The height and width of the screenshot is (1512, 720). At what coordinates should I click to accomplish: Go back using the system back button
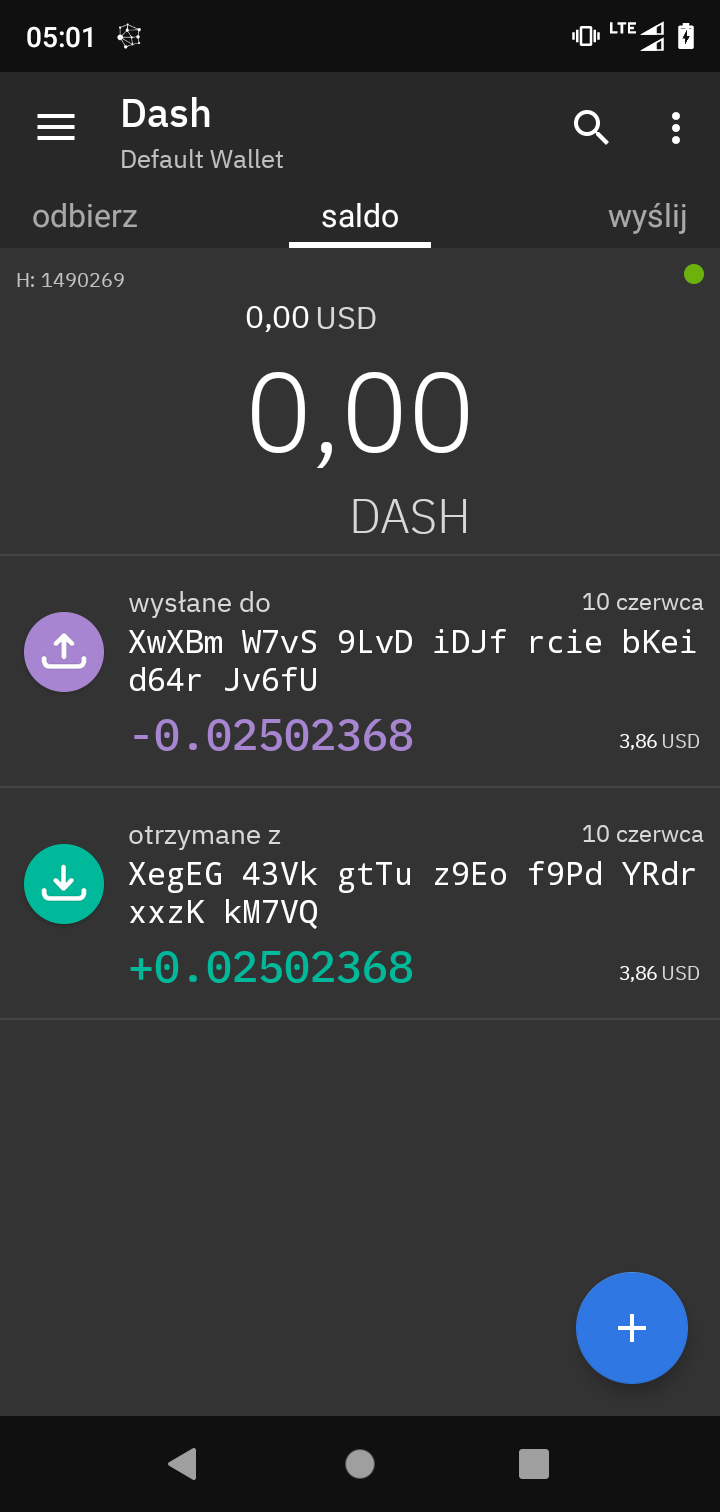point(182,1464)
